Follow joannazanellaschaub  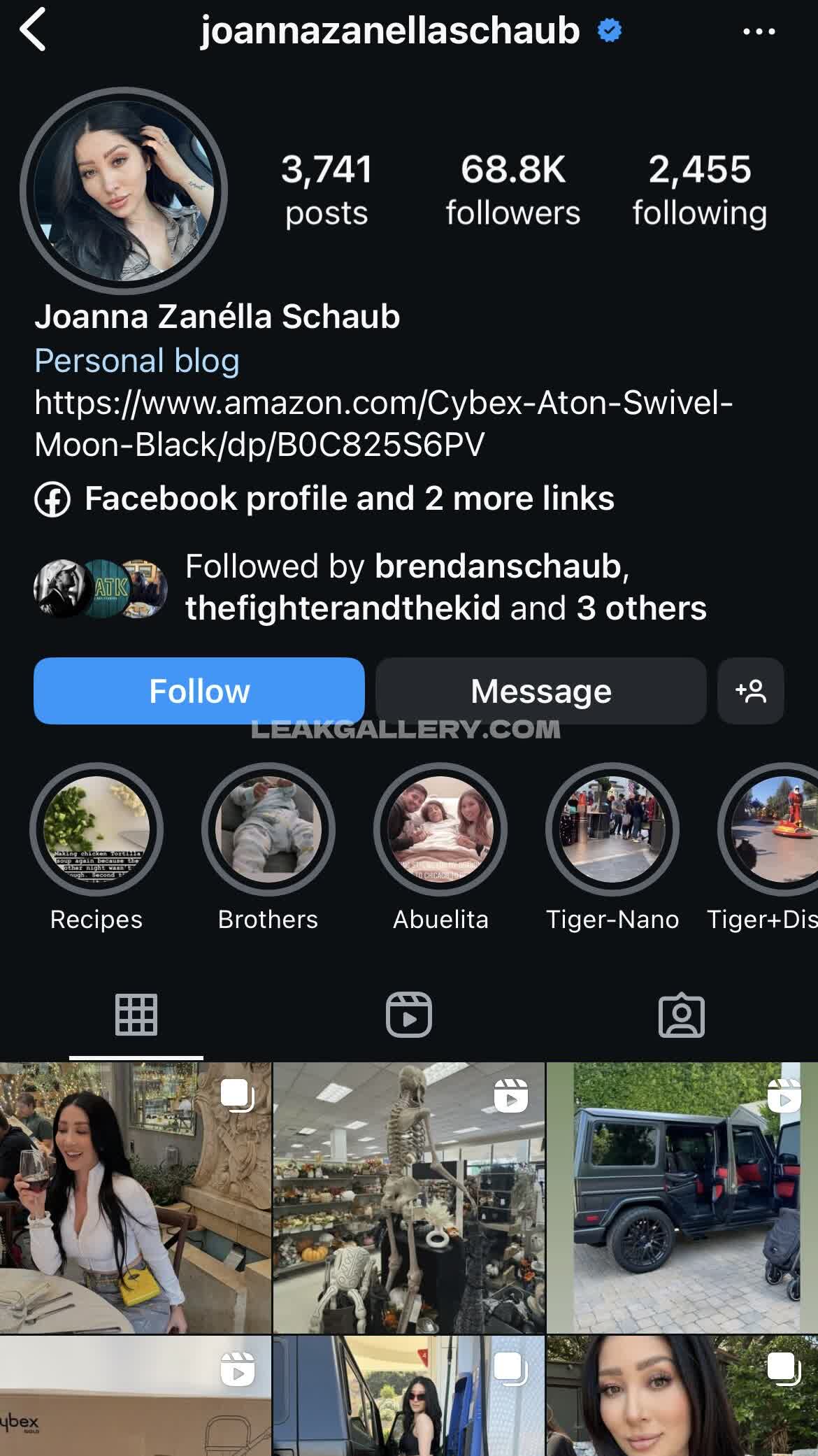[x=199, y=691]
